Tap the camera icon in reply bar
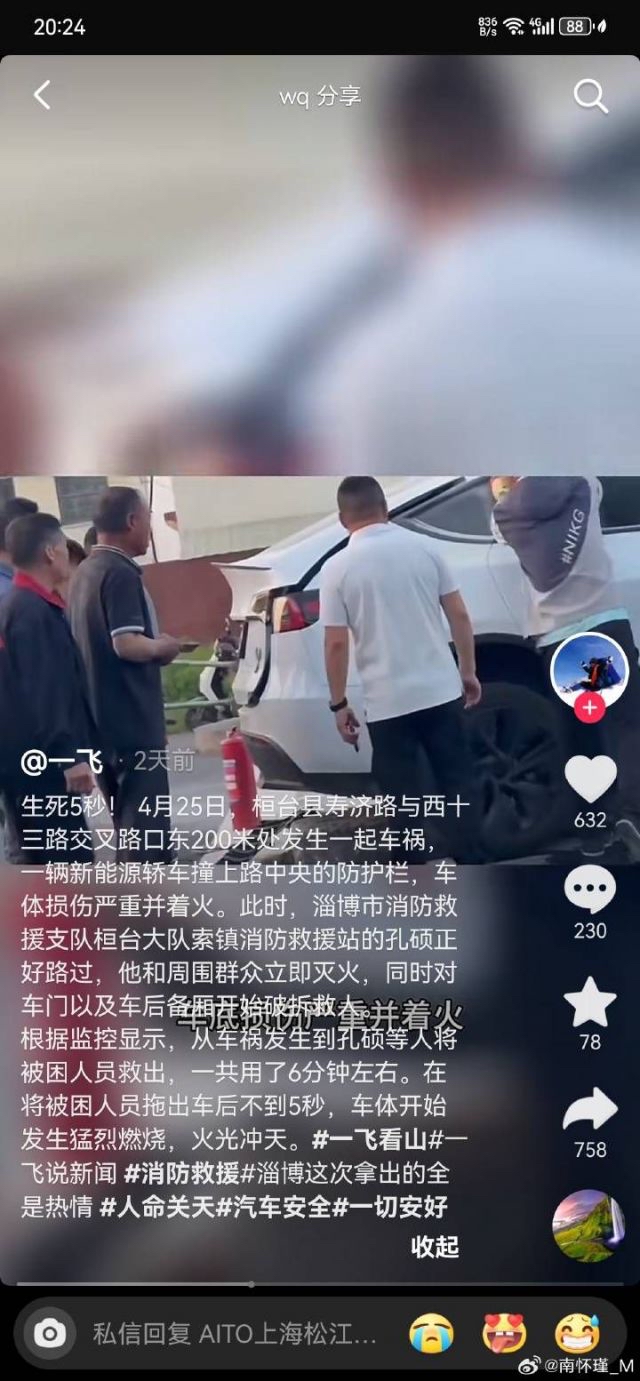Viewport: 640px width, 1381px height. [x=49, y=1332]
